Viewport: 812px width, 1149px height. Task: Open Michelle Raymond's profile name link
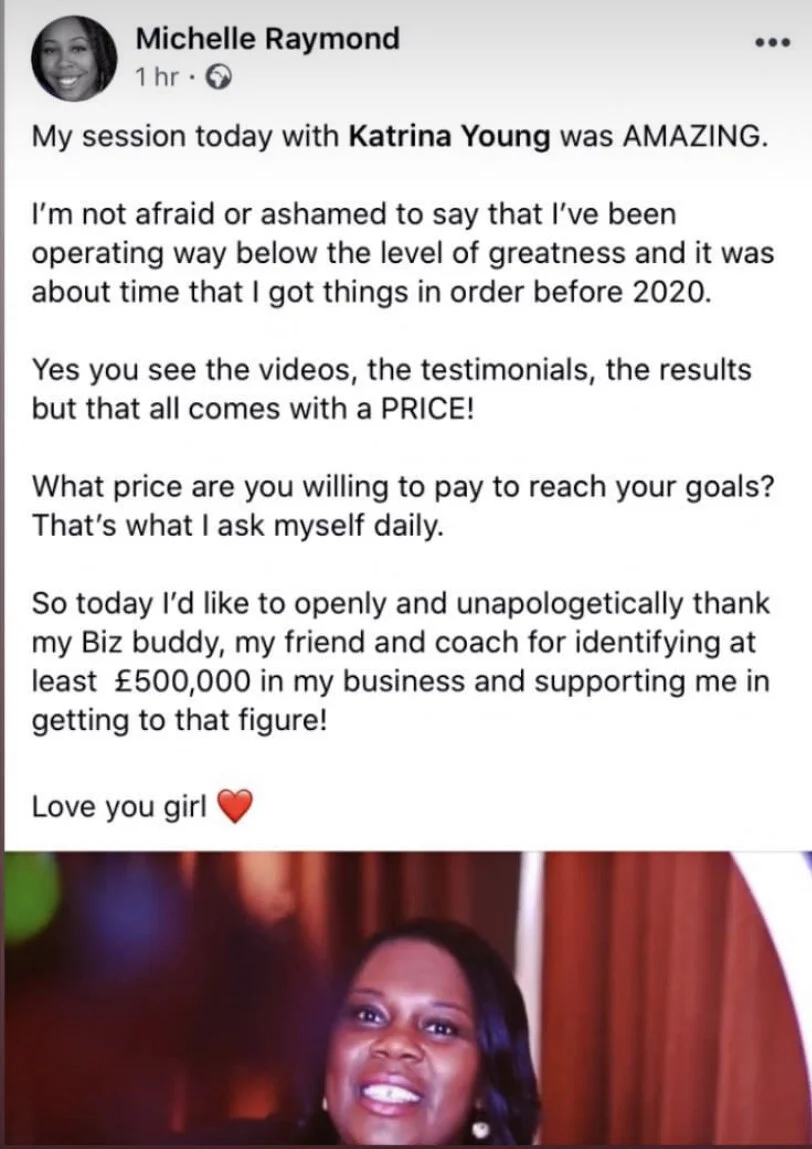pyautogui.click(x=267, y=38)
